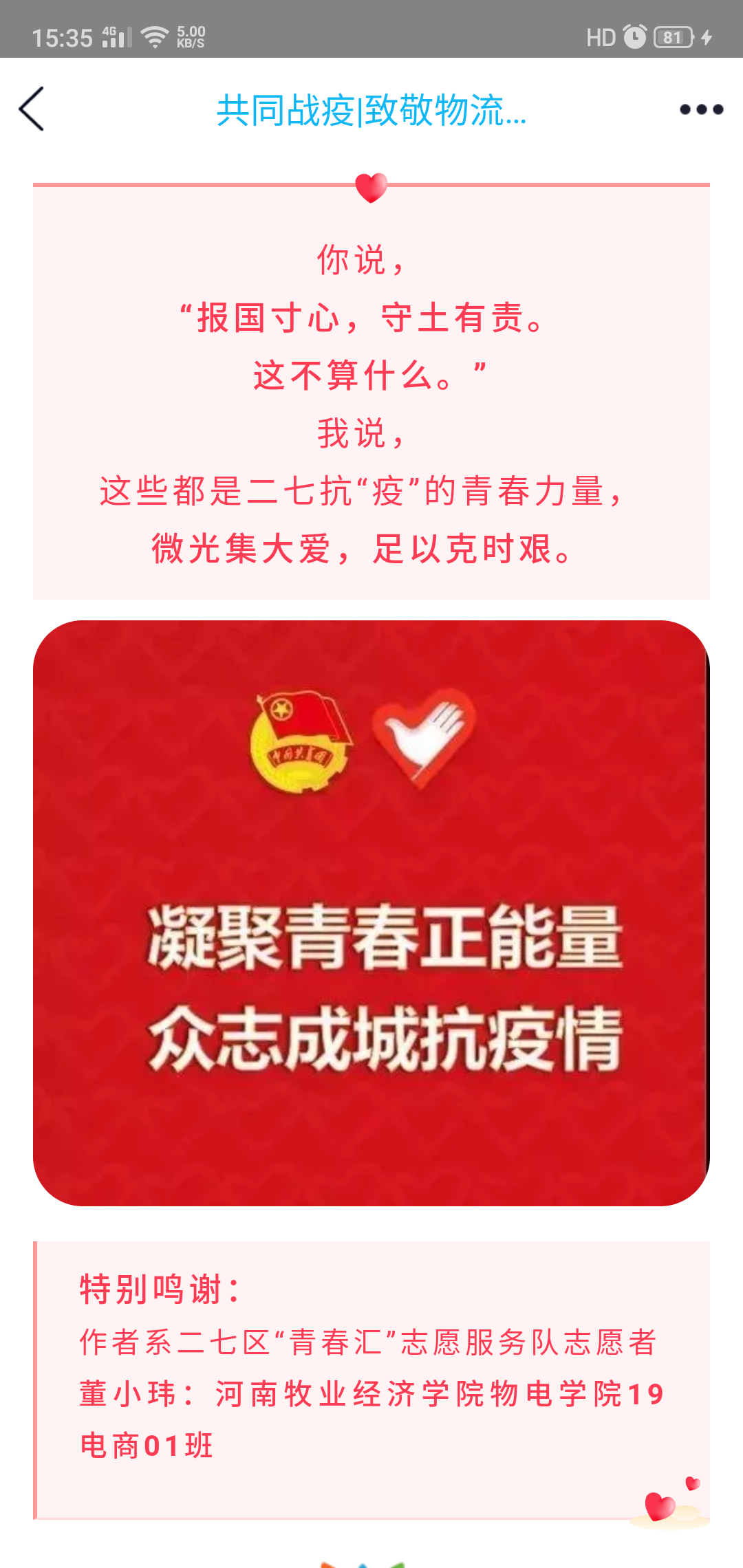743x1568 pixels.
Task: Go back from the article page
Action: click(x=32, y=109)
